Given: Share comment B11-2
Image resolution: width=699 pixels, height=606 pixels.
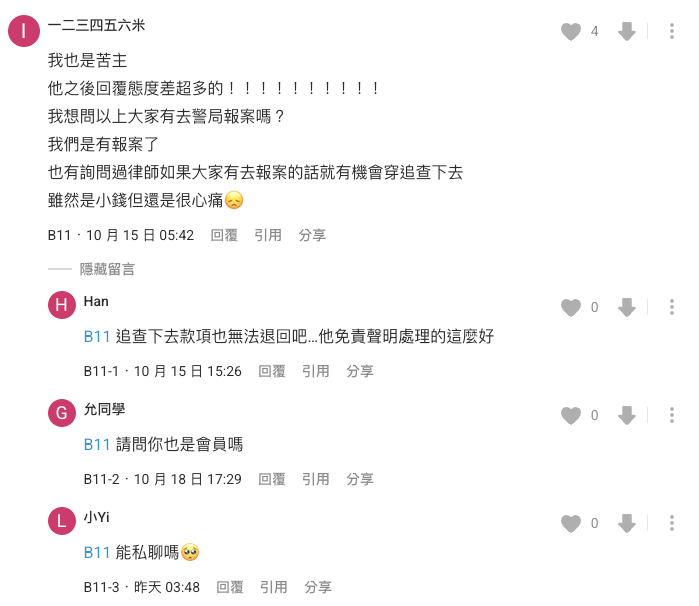Looking at the screenshot, I should coord(360,479).
